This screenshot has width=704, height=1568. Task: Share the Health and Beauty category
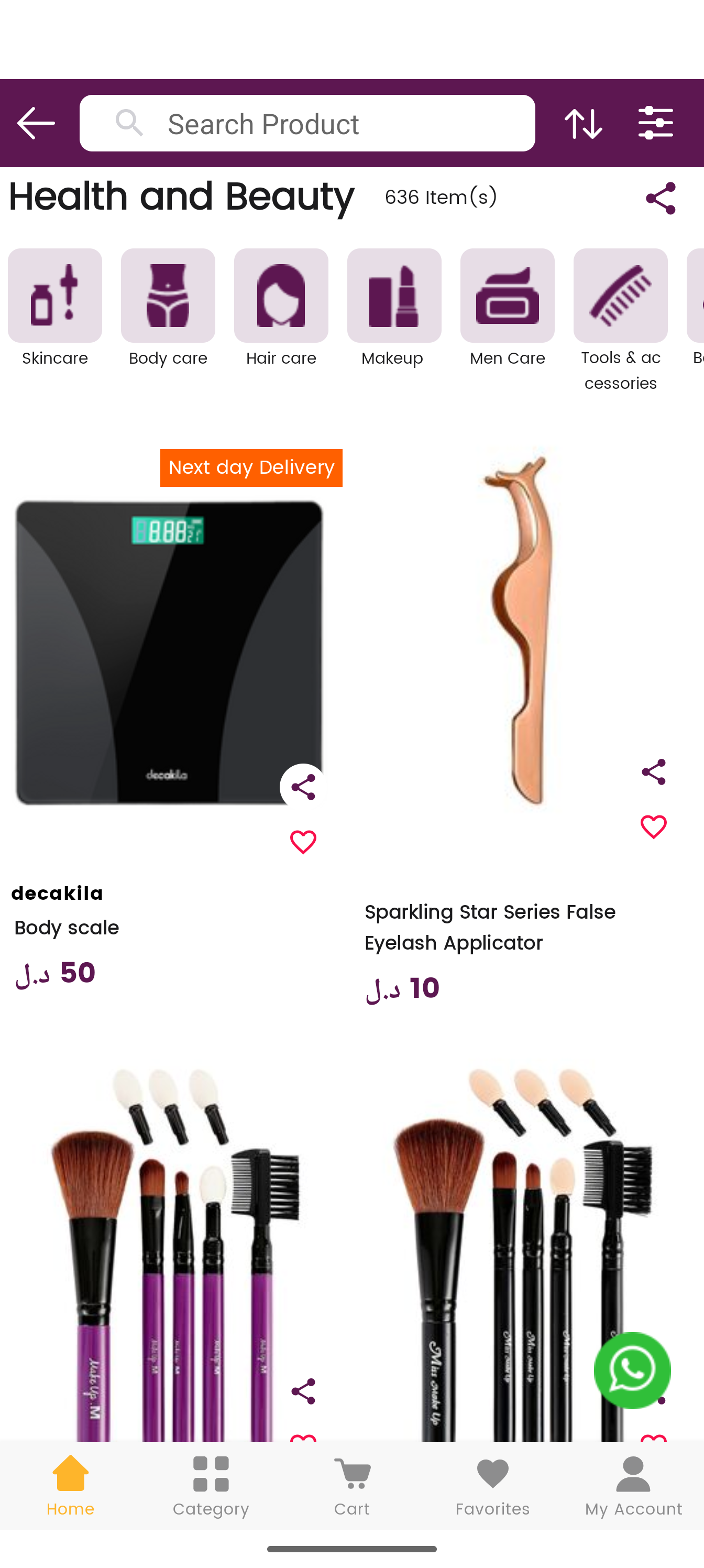[x=660, y=199]
